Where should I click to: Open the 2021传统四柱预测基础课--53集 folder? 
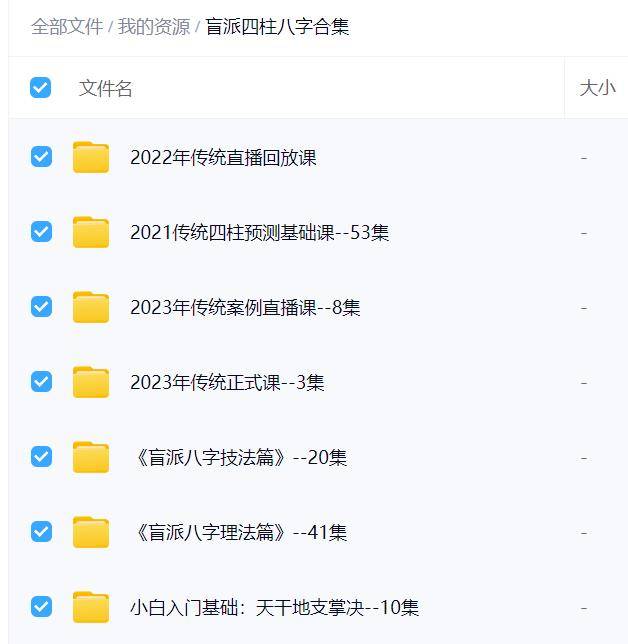[259, 233]
